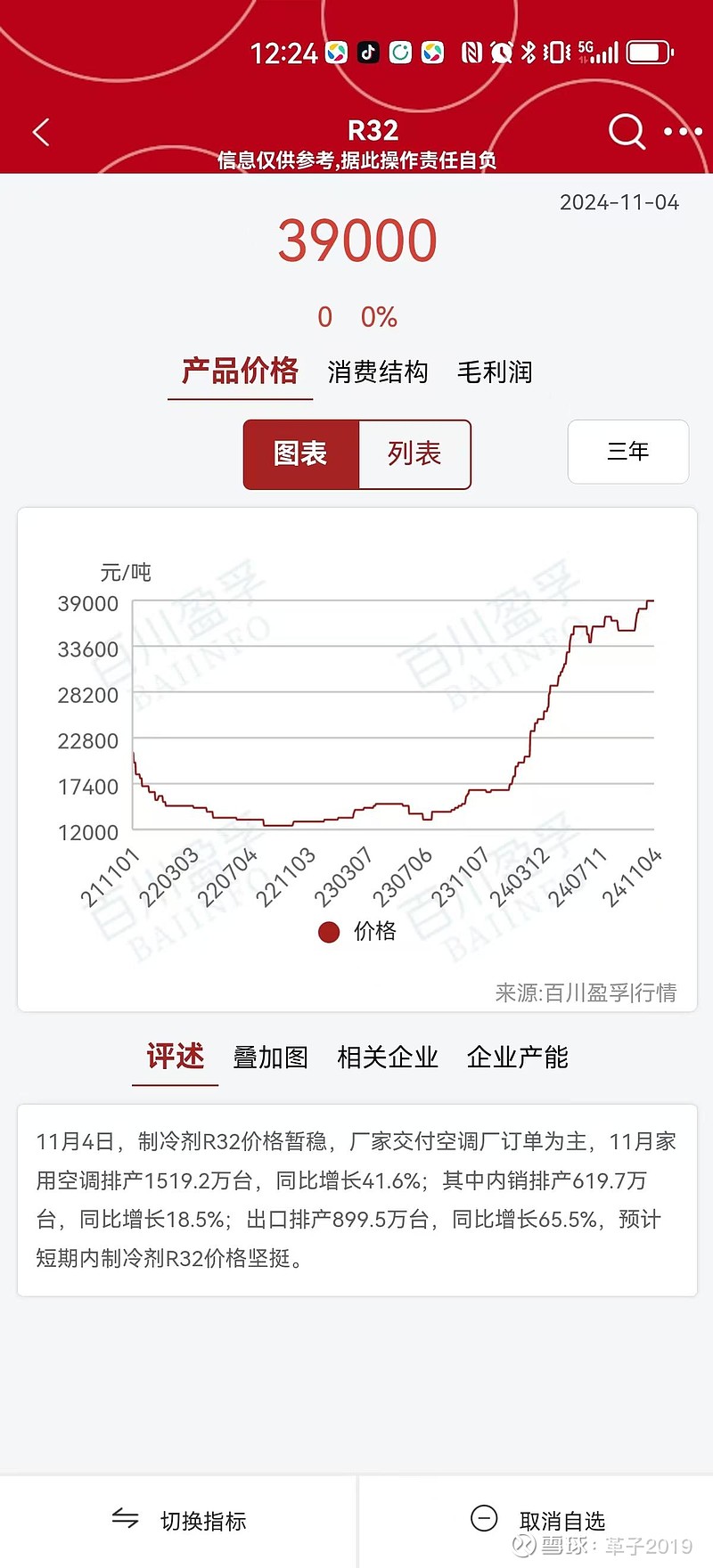Open the 相关企业 tab

pos(388,1058)
